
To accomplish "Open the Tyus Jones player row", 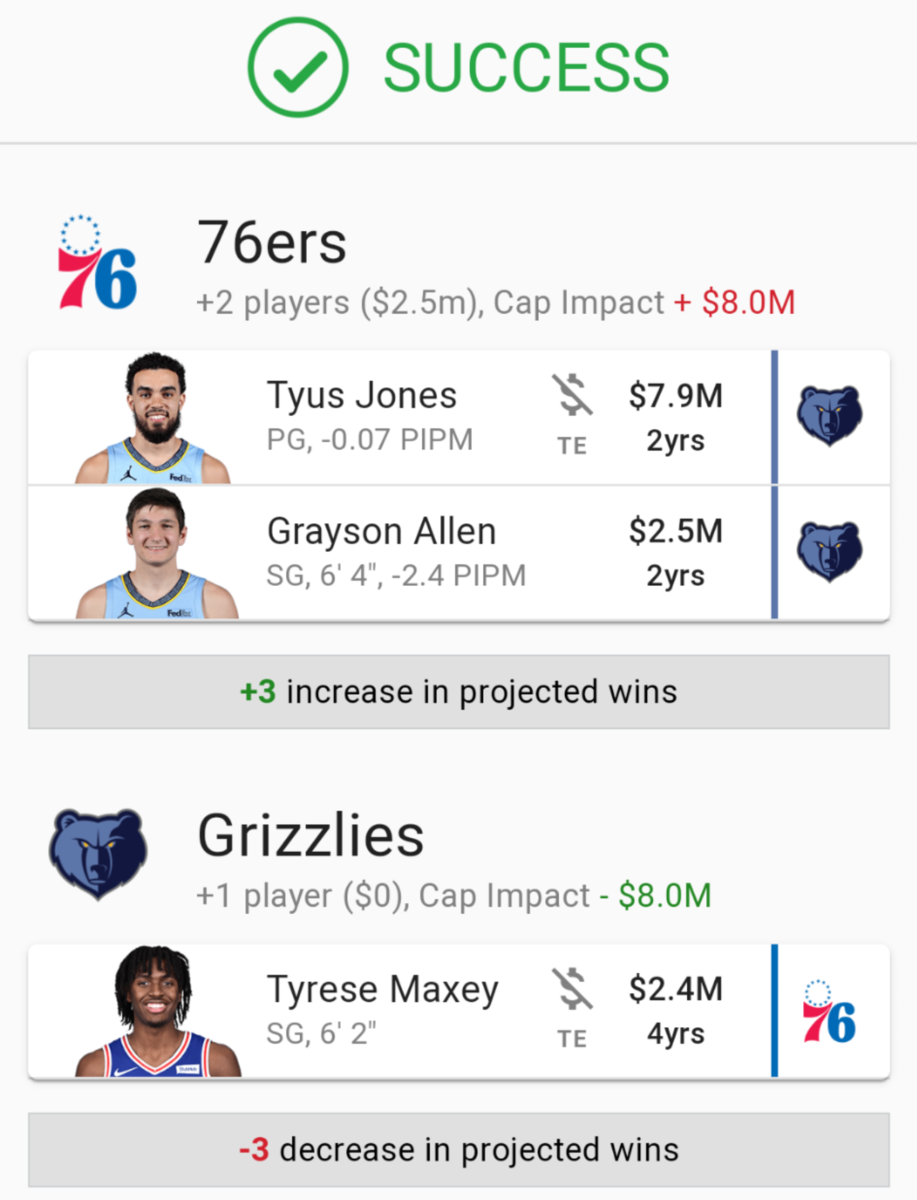I will pos(400,417).
